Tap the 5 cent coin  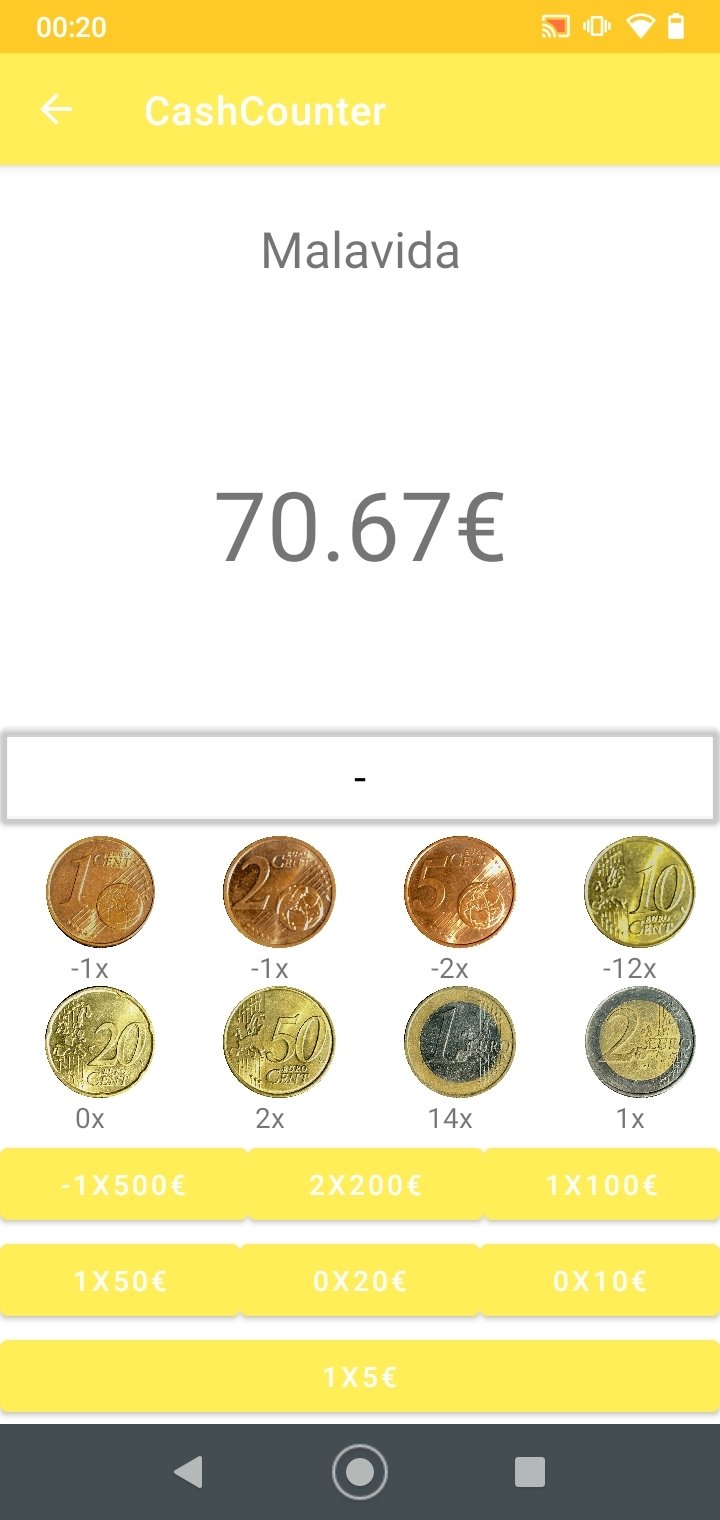tap(459, 891)
